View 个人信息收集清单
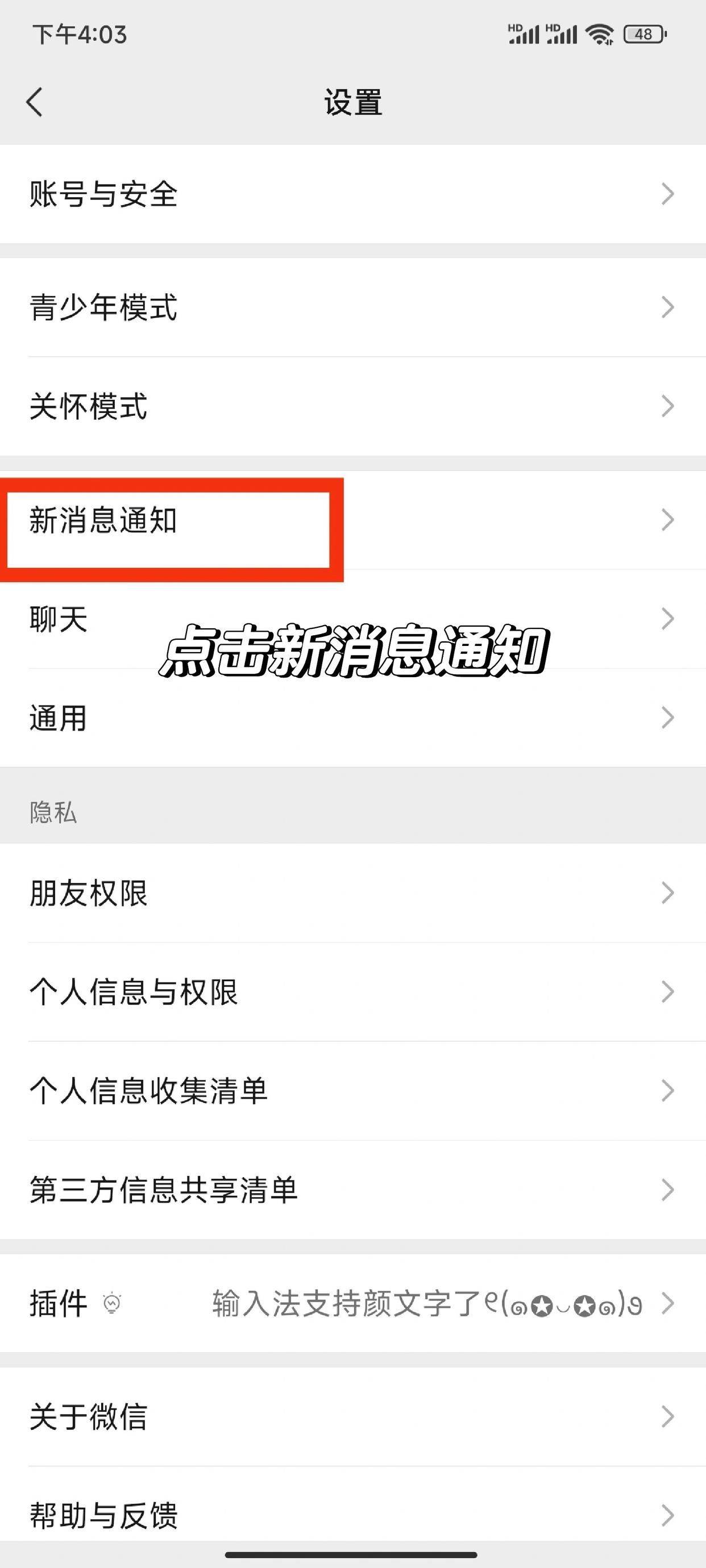Image resolution: width=706 pixels, height=1568 pixels. 148,1091
